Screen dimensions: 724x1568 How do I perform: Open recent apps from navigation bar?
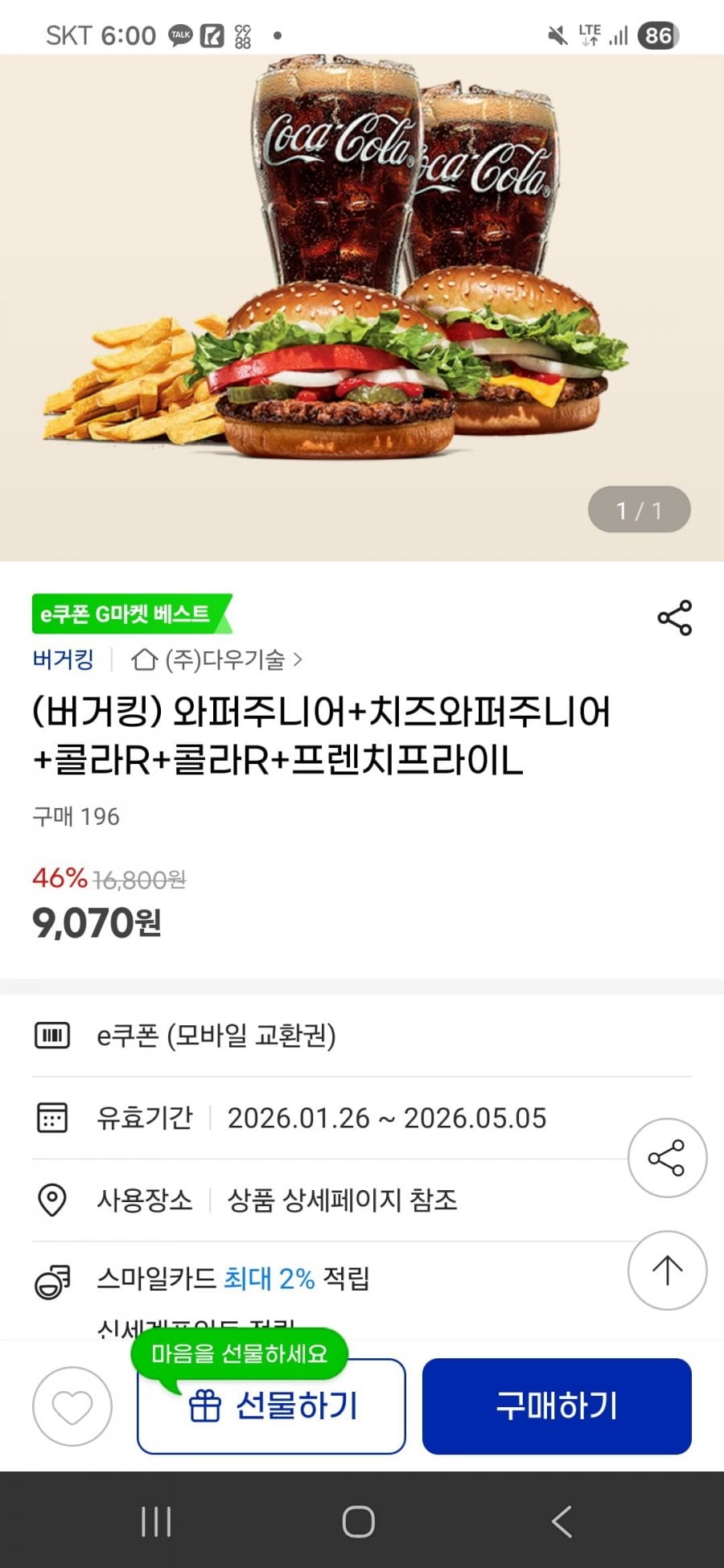(x=156, y=1521)
